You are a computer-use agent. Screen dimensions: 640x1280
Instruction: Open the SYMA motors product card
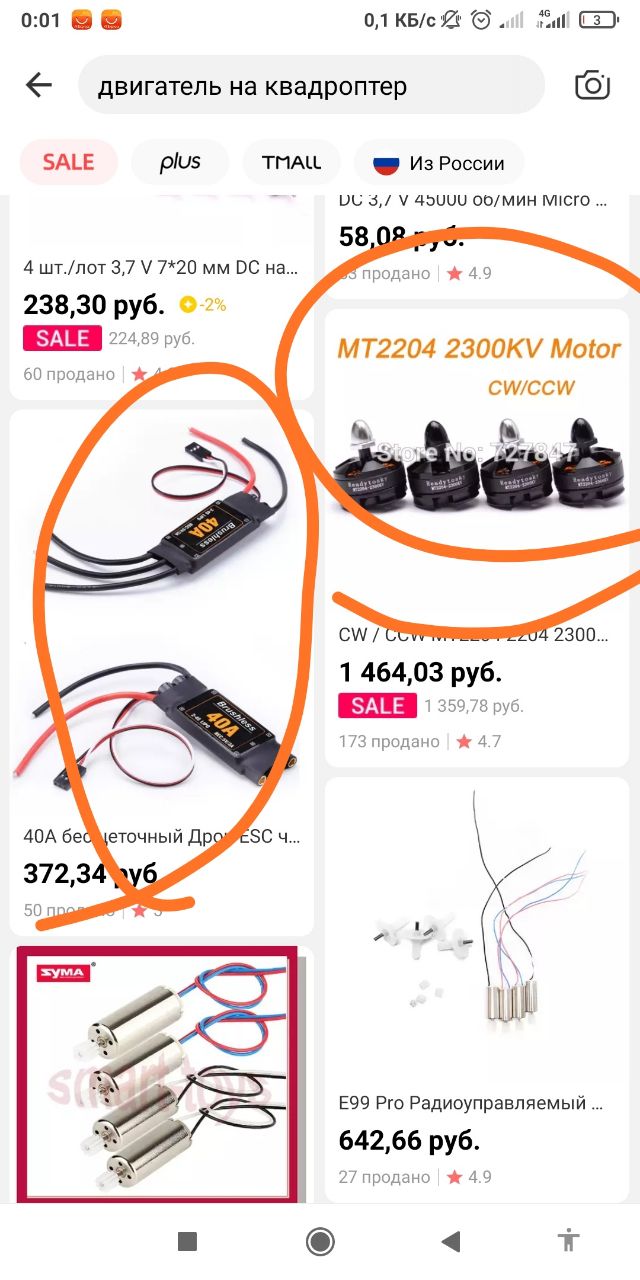(161, 1074)
